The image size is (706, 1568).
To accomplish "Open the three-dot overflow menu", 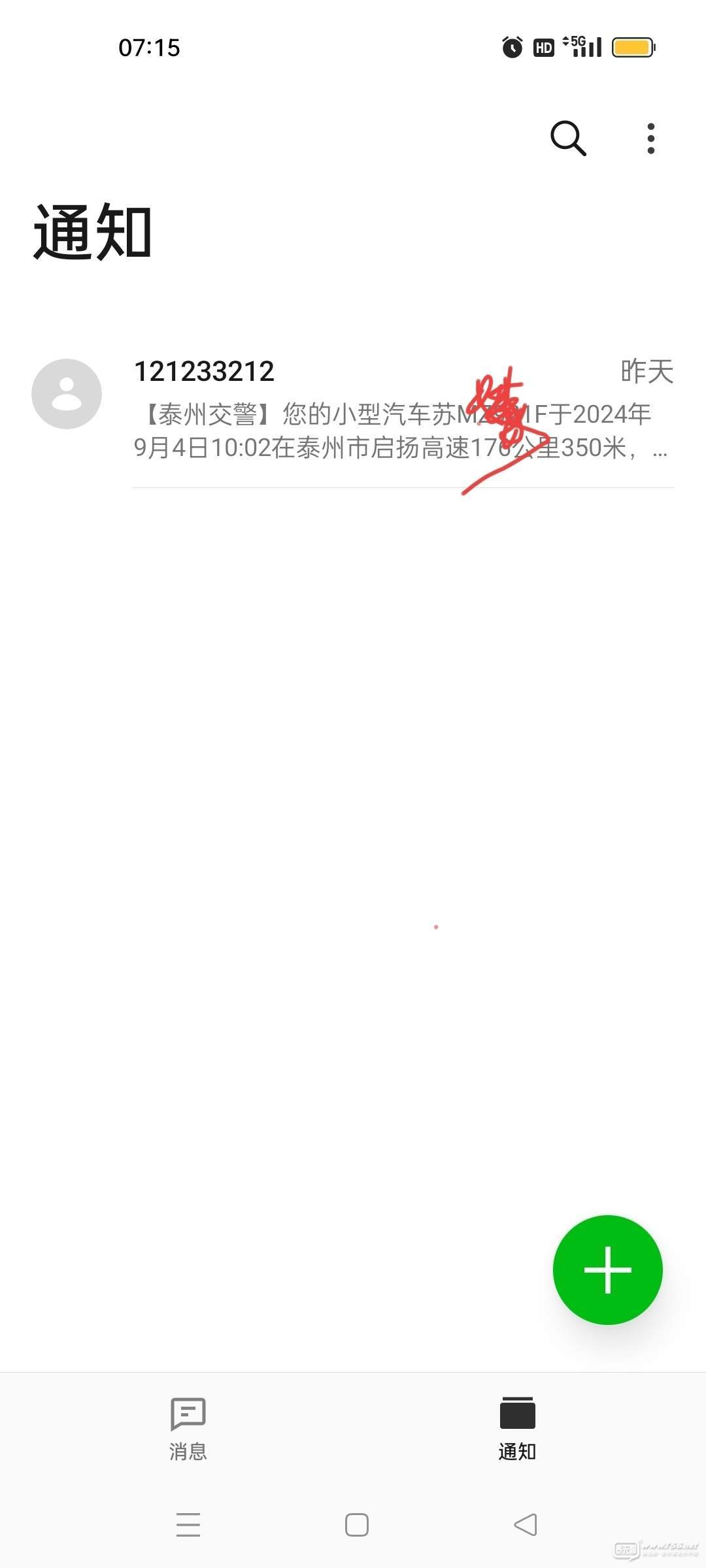I will pos(650,138).
